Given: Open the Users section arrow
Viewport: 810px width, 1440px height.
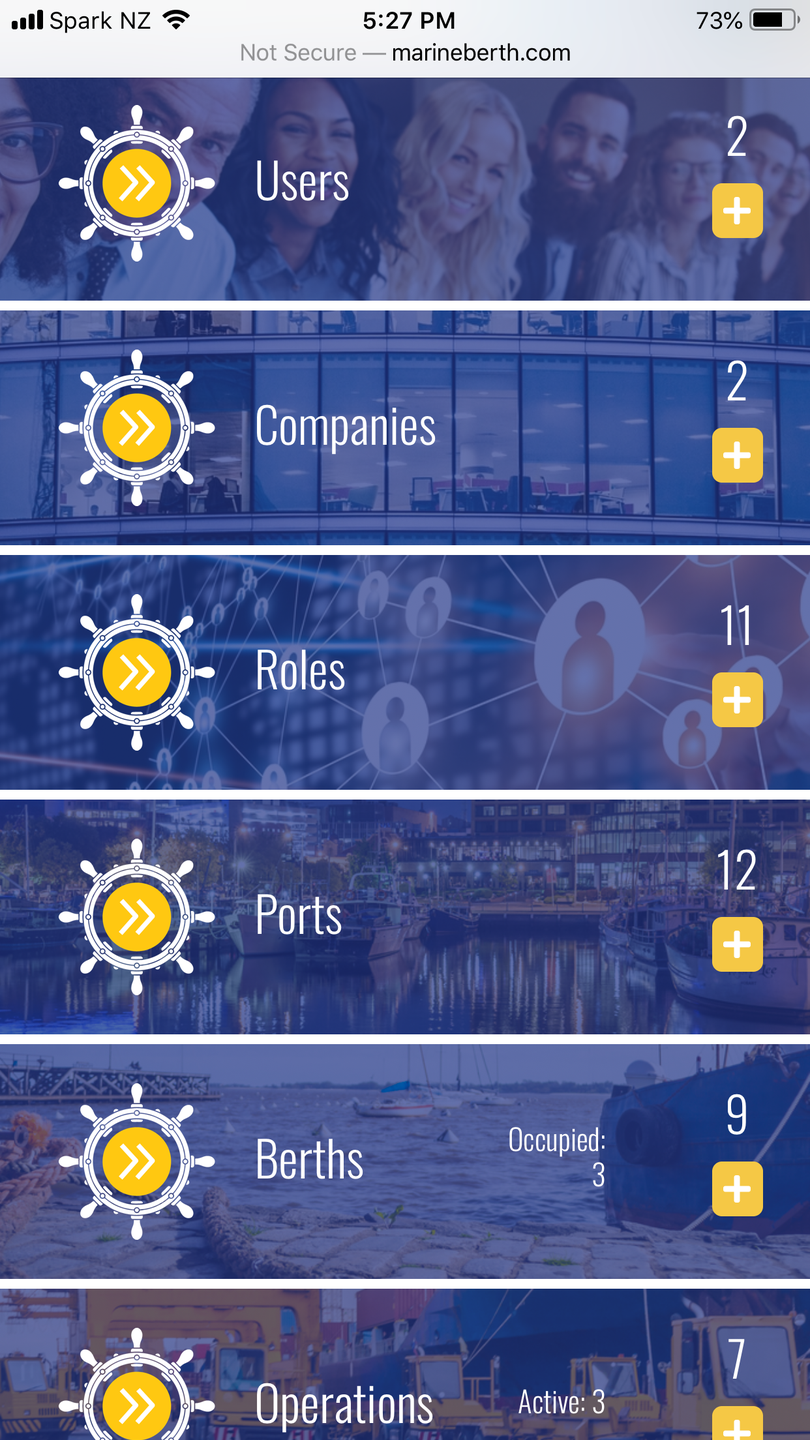Looking at the screenshot, I should (137, 183).
